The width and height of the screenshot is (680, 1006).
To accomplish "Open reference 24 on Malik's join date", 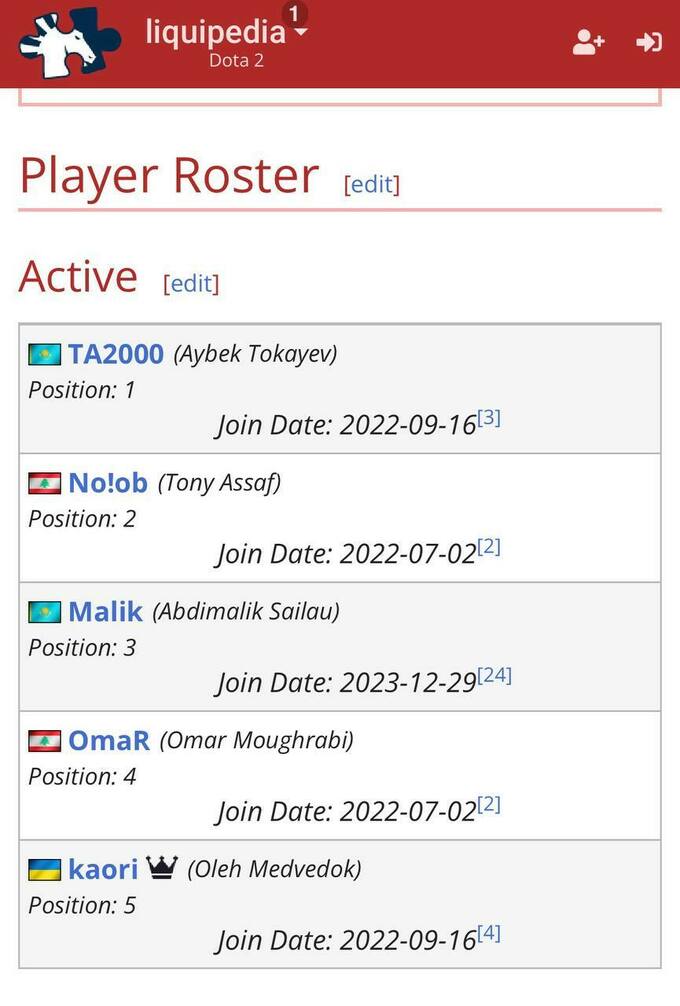I will coord(494,676).
